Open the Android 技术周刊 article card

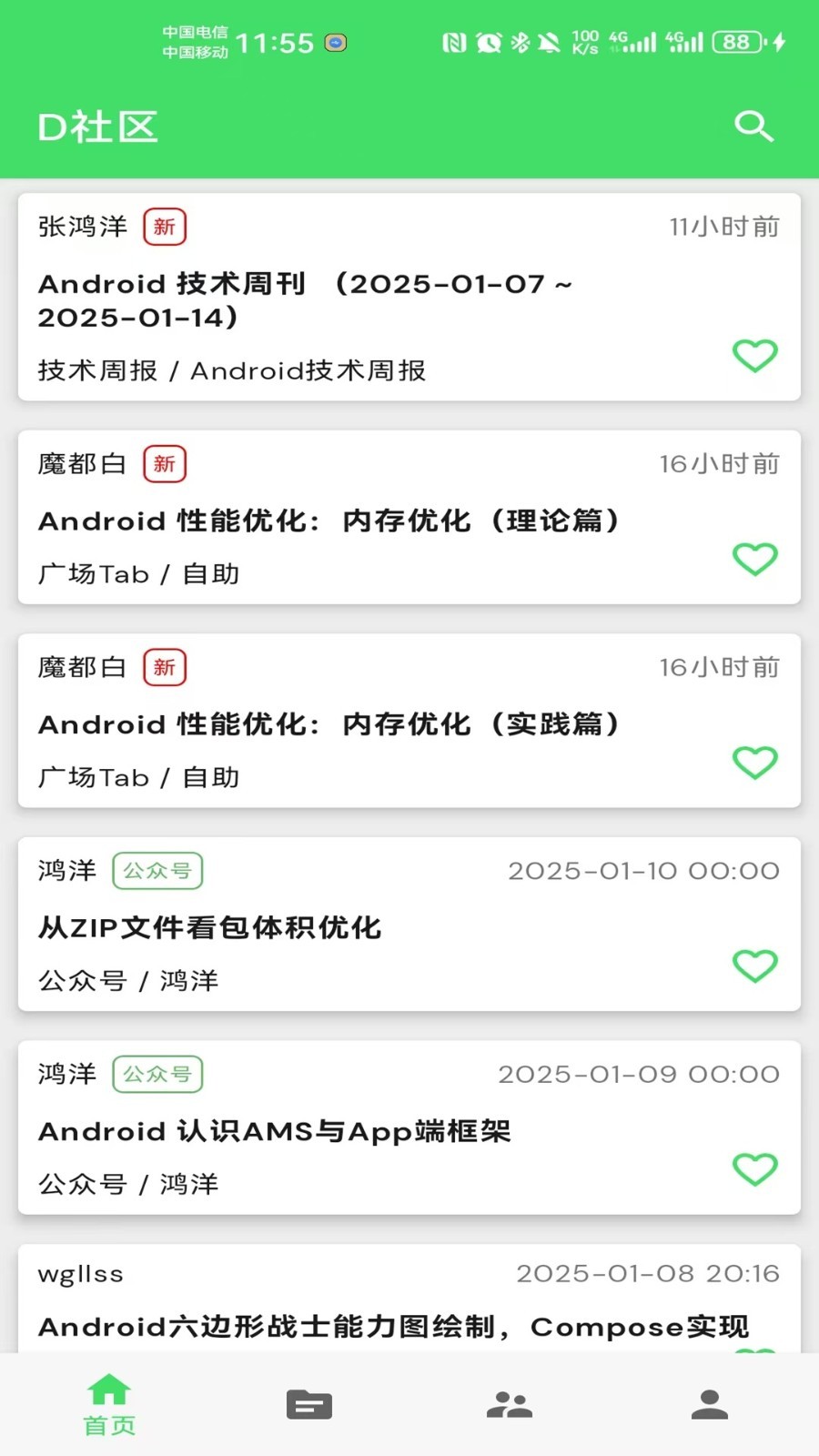(x=409, y=297)
